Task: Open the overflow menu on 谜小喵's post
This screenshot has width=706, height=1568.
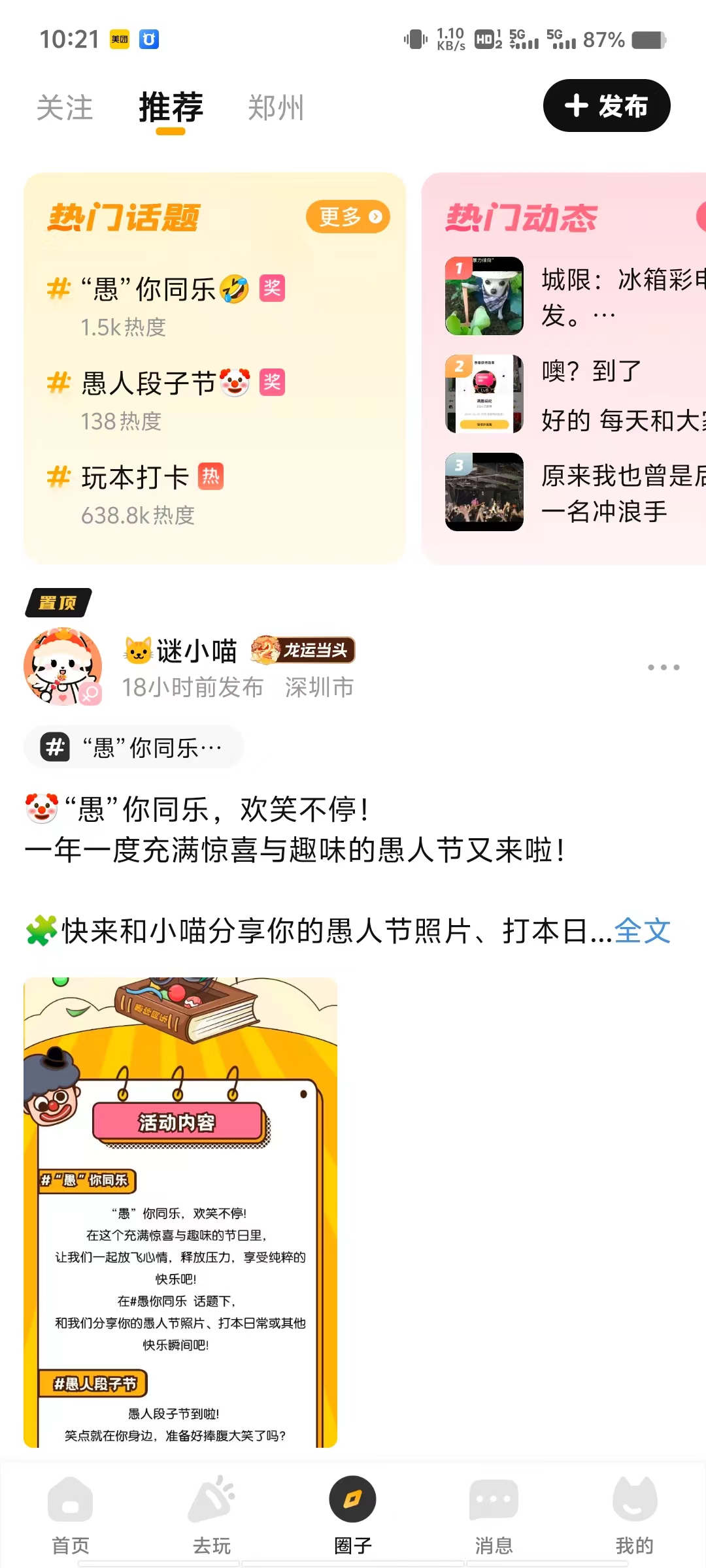Action: (663, 667)
